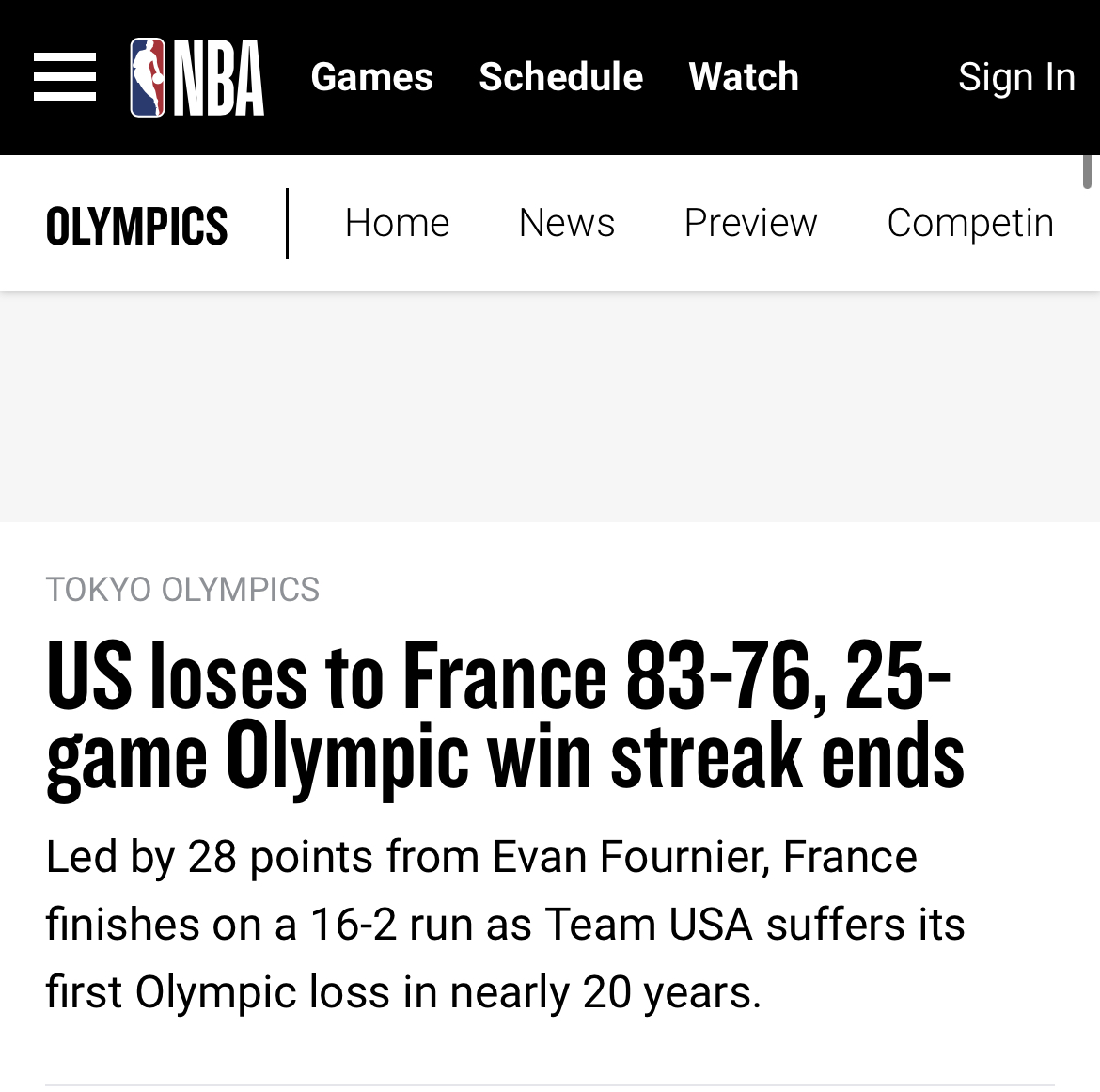1100x1092 pixels.
Task: View the Schedule page
Action: (x=560, y=77)
